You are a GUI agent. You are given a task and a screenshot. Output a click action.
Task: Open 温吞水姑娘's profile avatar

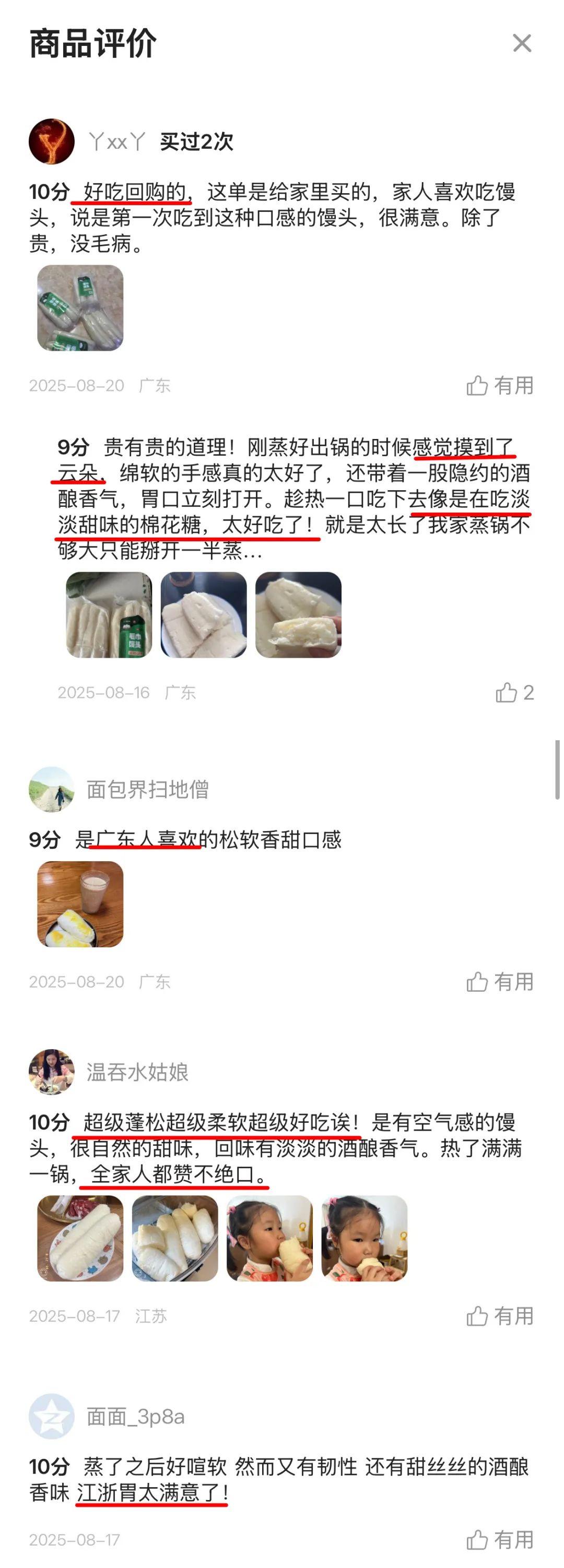(x=52, y=1072)
